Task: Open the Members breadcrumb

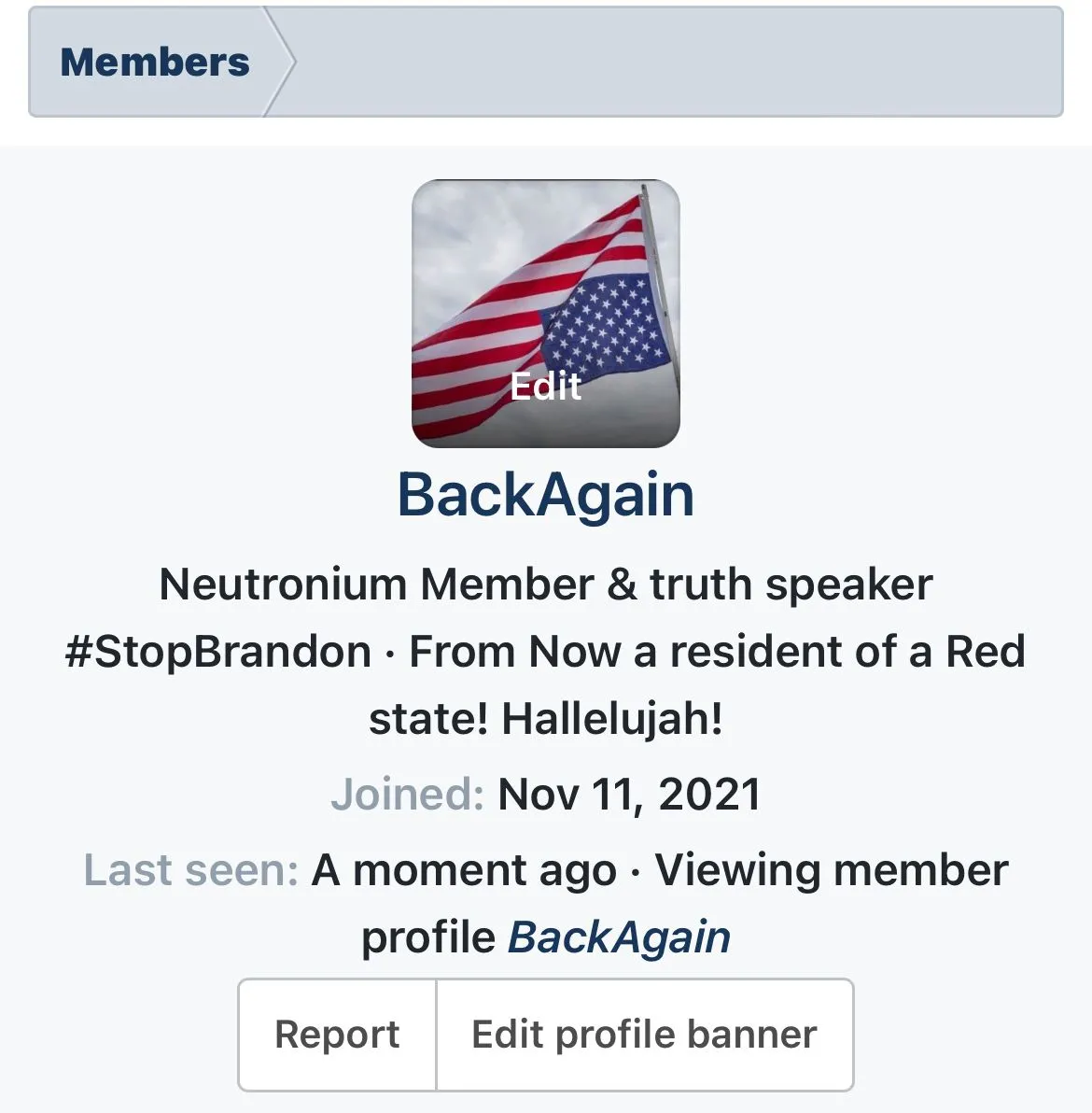Action: pyautogui.click(x=155, y=63)
